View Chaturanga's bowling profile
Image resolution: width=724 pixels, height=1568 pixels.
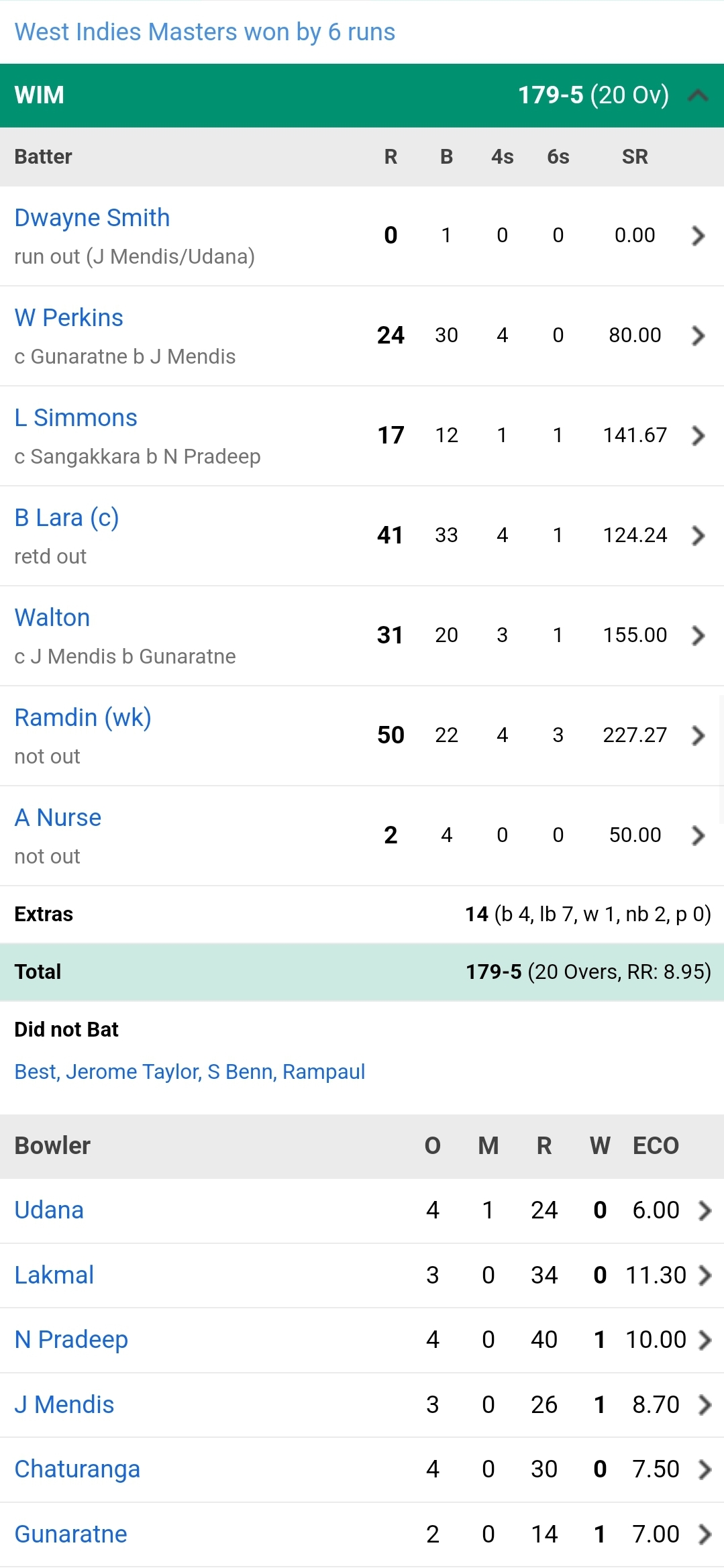77,1469
